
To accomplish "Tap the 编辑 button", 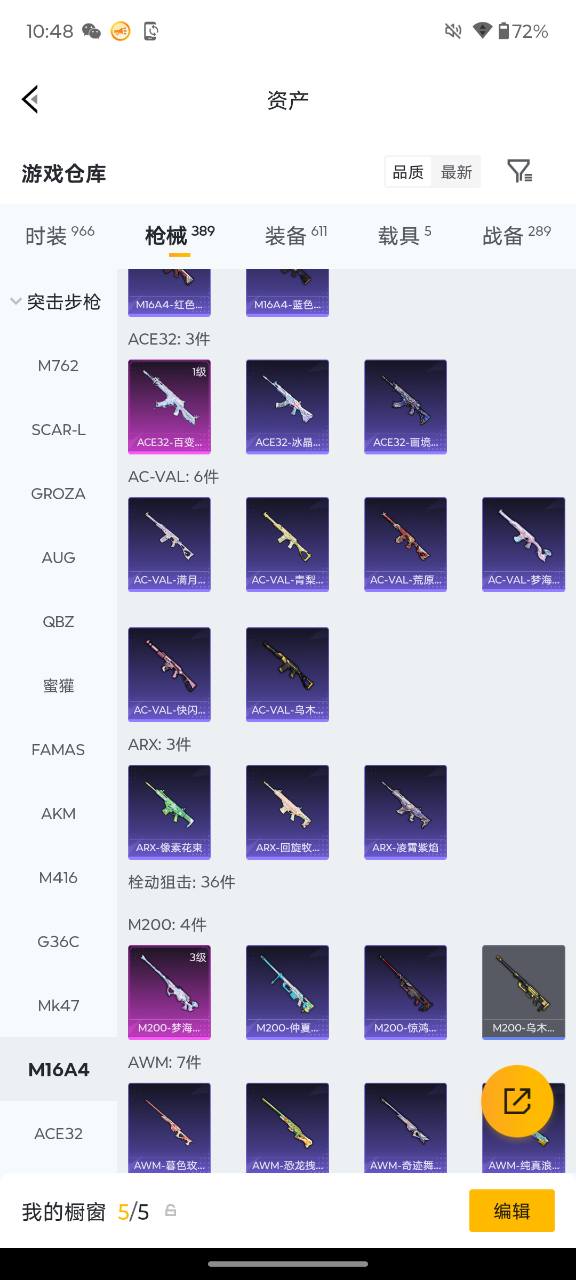I will [x=512, y=1211].
